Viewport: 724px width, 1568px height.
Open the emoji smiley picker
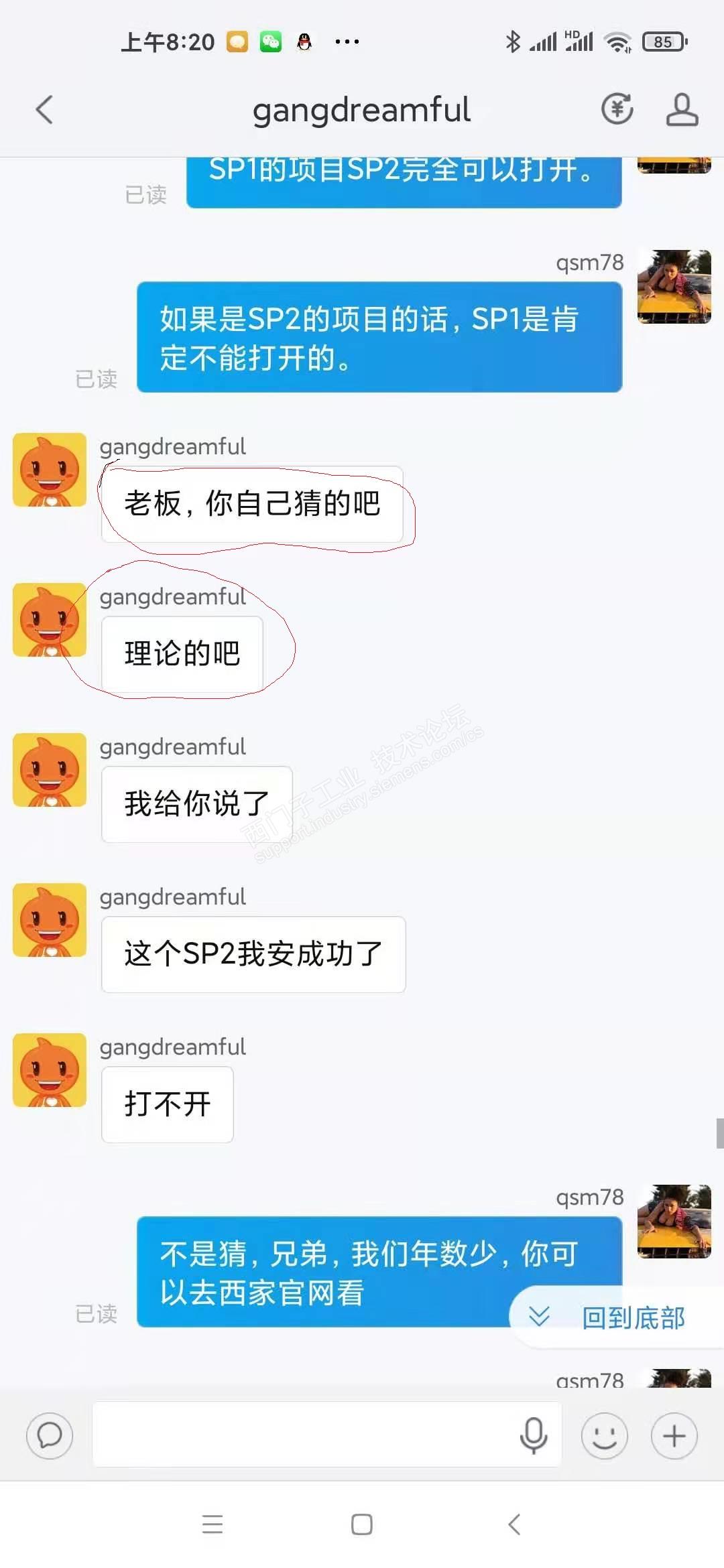pos(604,1435)
